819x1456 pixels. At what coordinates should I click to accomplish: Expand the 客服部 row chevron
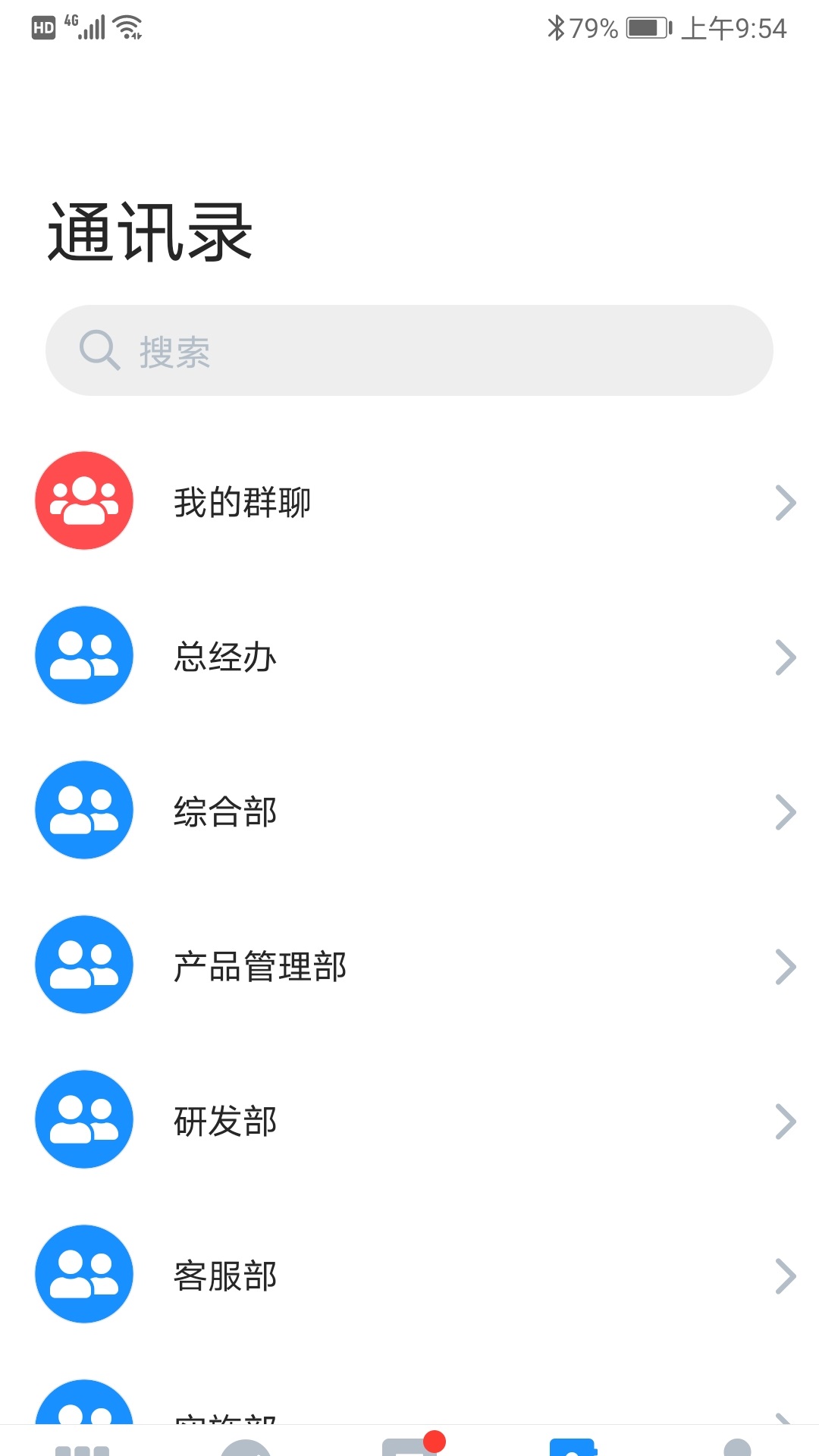pos(783,1275)
